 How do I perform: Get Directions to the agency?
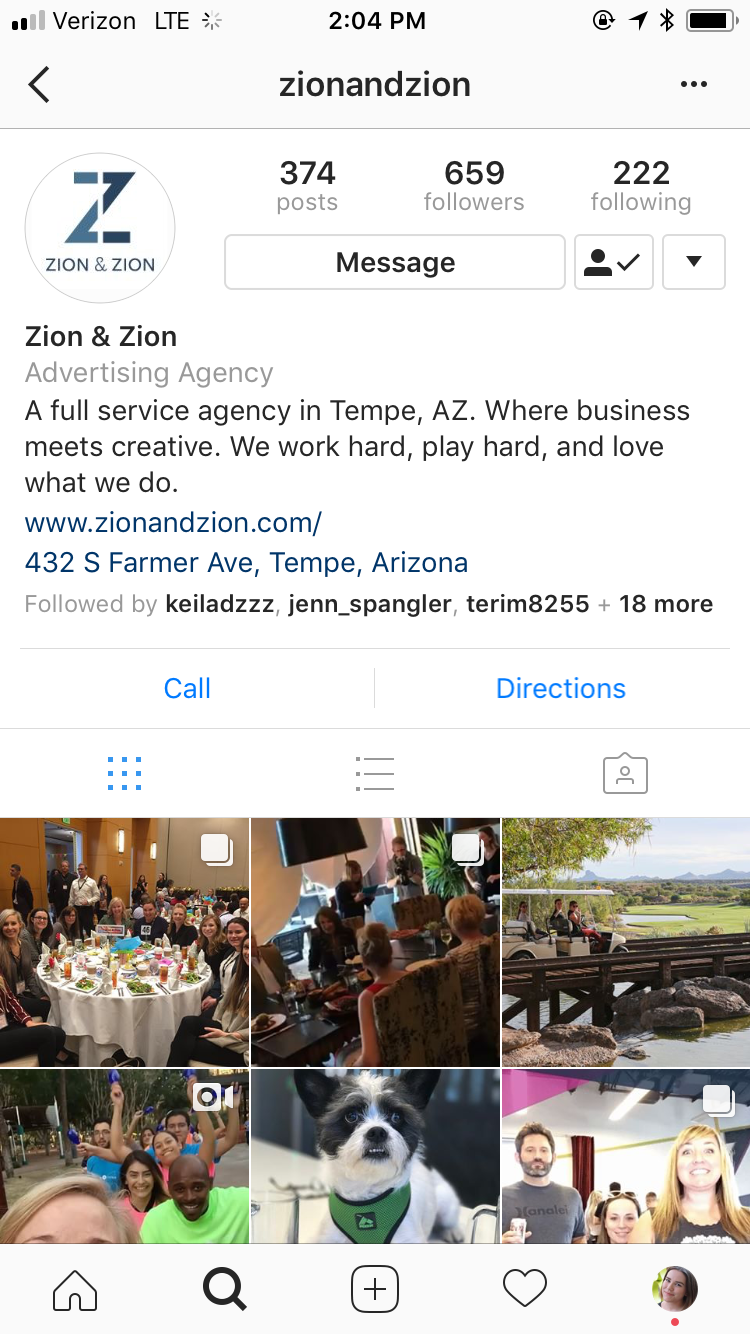(561, 688)
